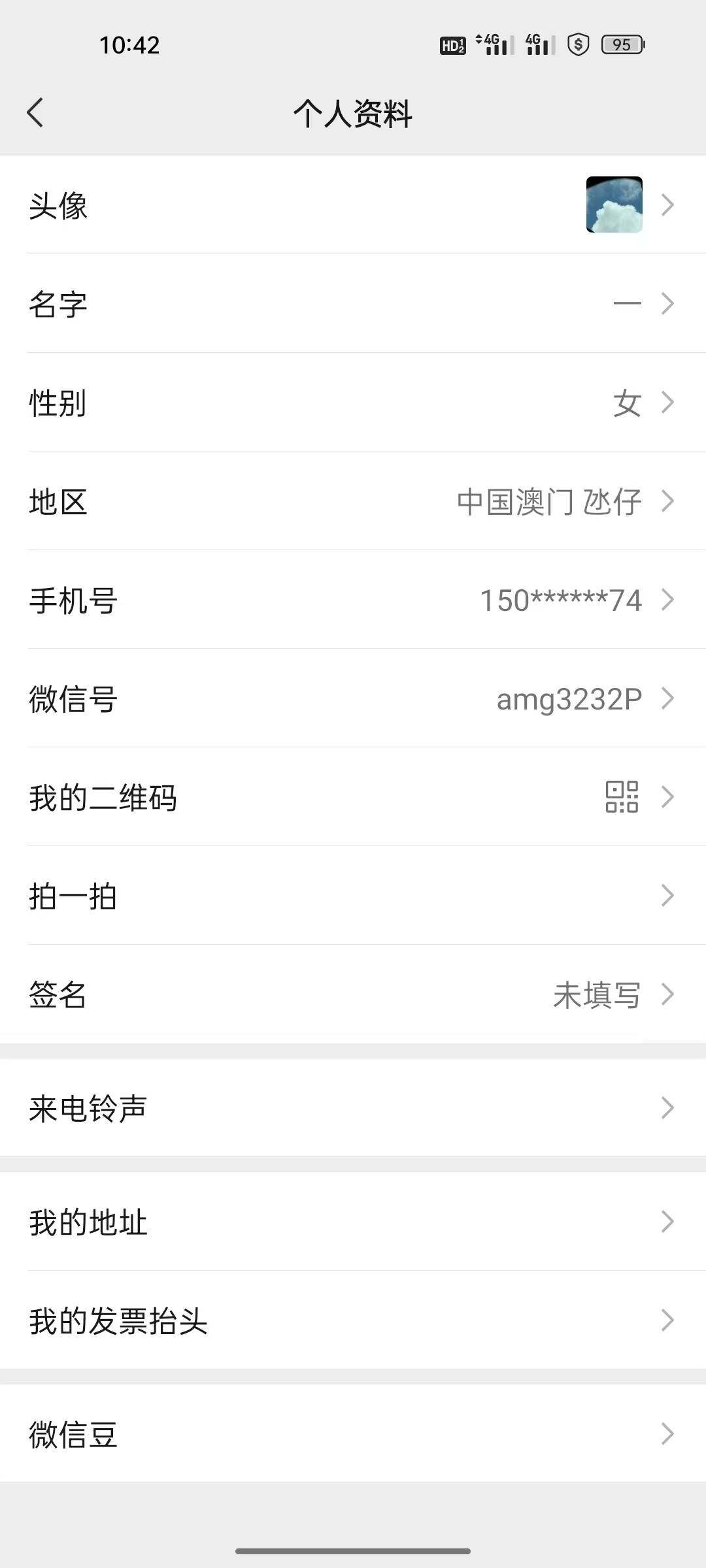Change 性别 gender setting
This screenshot has height=1568, width=706.
tap(353, 402)
